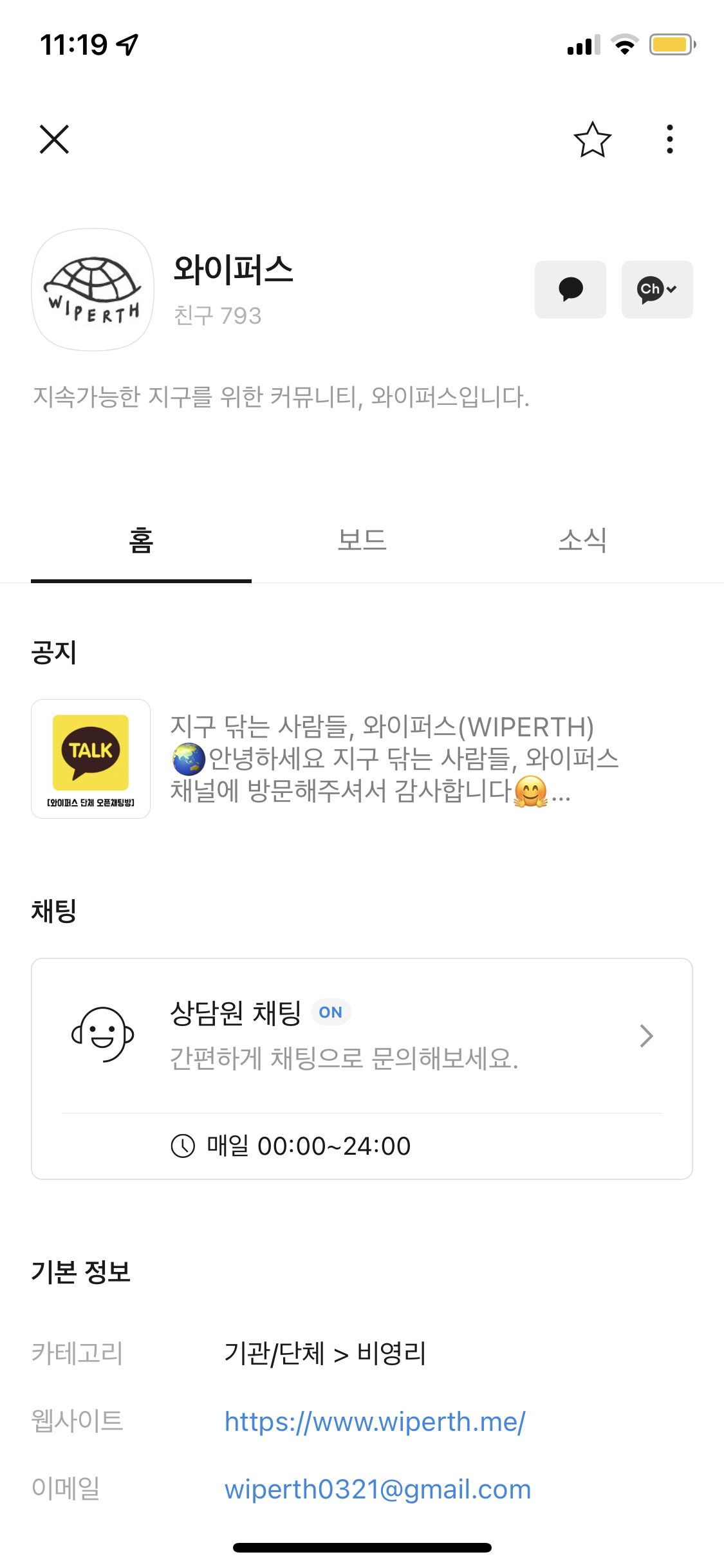Start a chat via speech bubble button
Screen dimensions: 724x1568
570,290
